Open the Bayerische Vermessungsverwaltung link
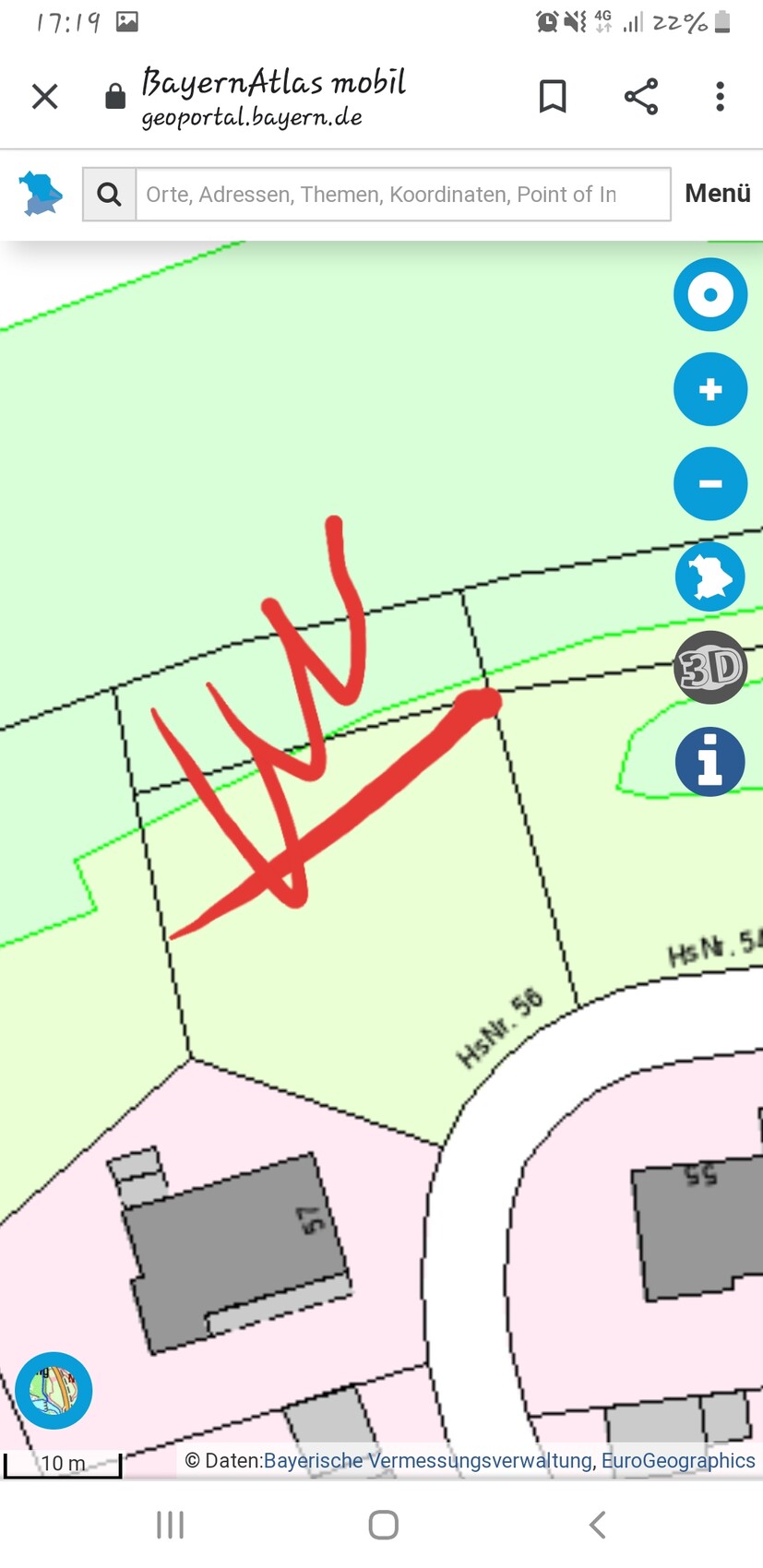The image size is (763, 1568). click(x=429, y=1461)
